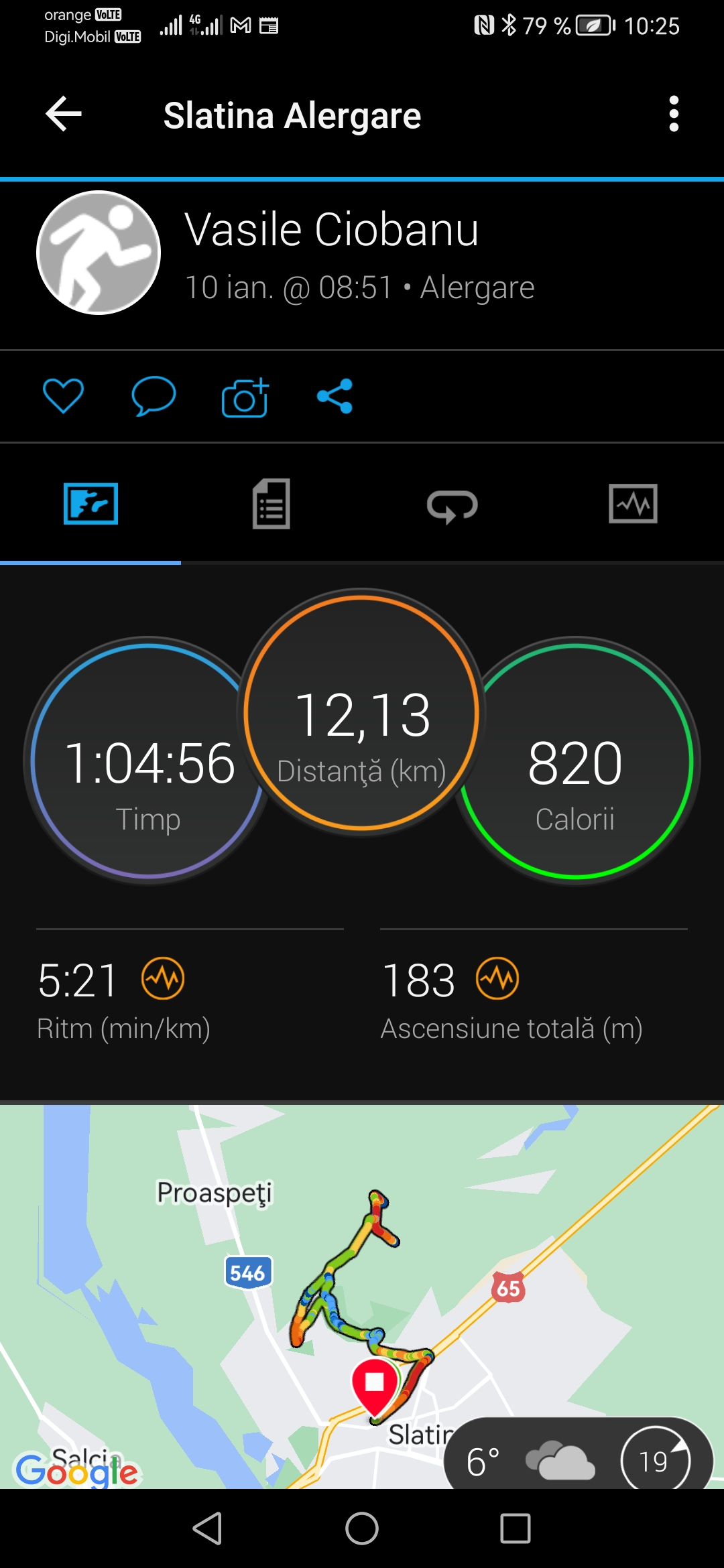Add a photo with the camera icon
Viewport: 724px width, 1568px height.
[245, 397]
